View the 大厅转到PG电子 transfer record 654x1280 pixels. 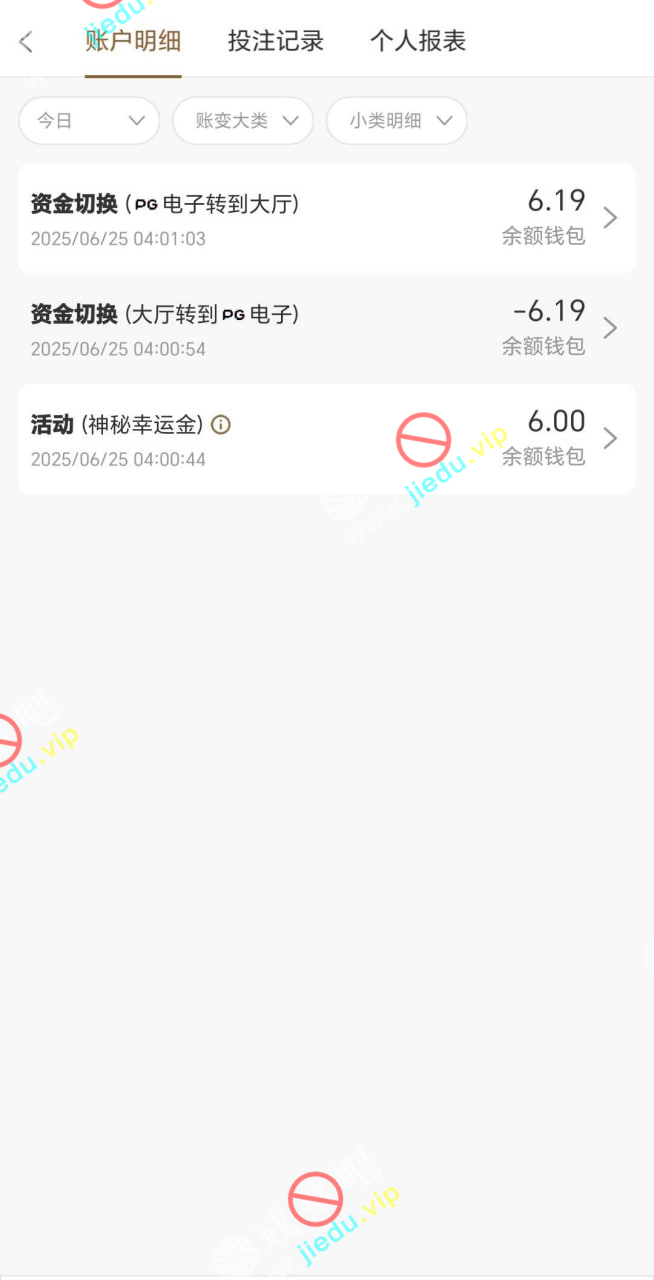point(326,328)
